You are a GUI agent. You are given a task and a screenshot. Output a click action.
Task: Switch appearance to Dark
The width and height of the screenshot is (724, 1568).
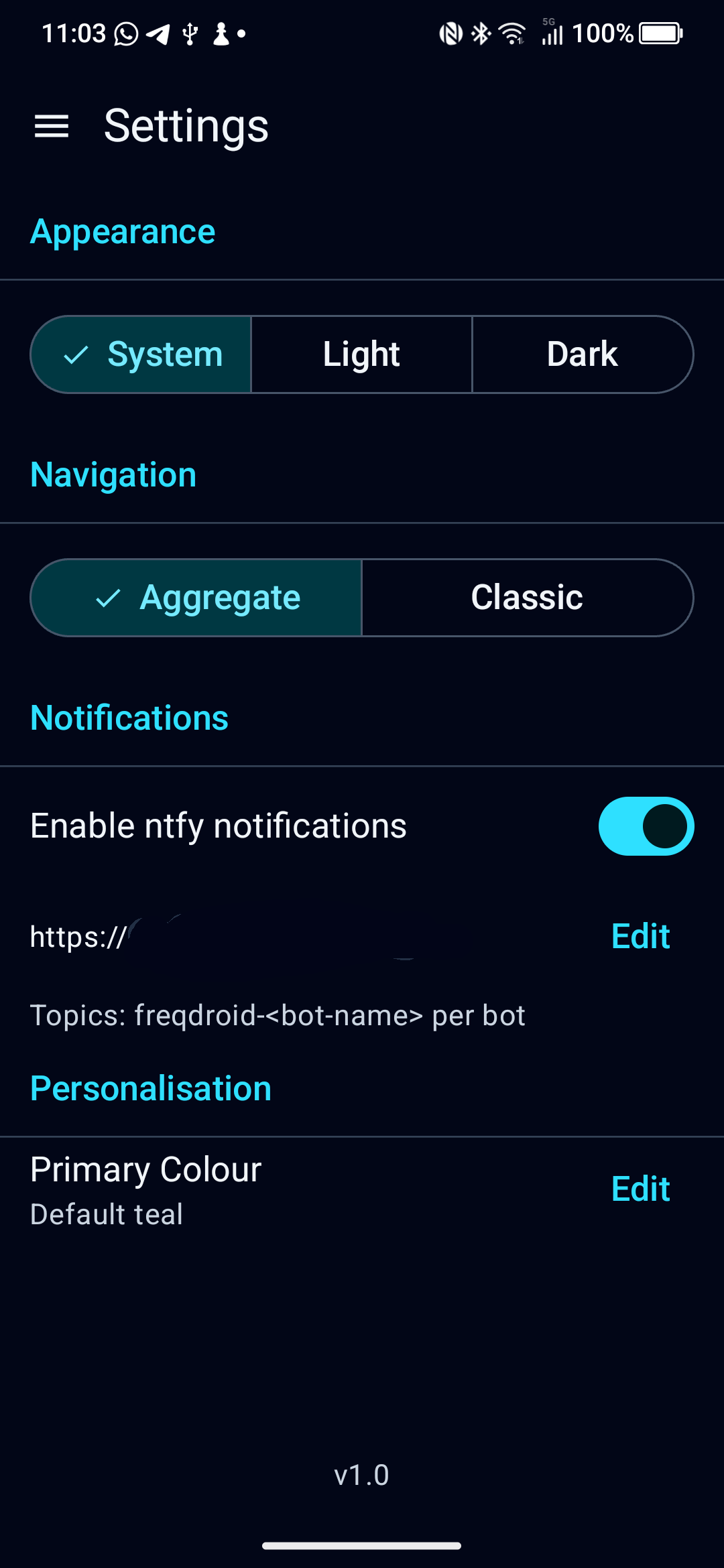point(582,354)
